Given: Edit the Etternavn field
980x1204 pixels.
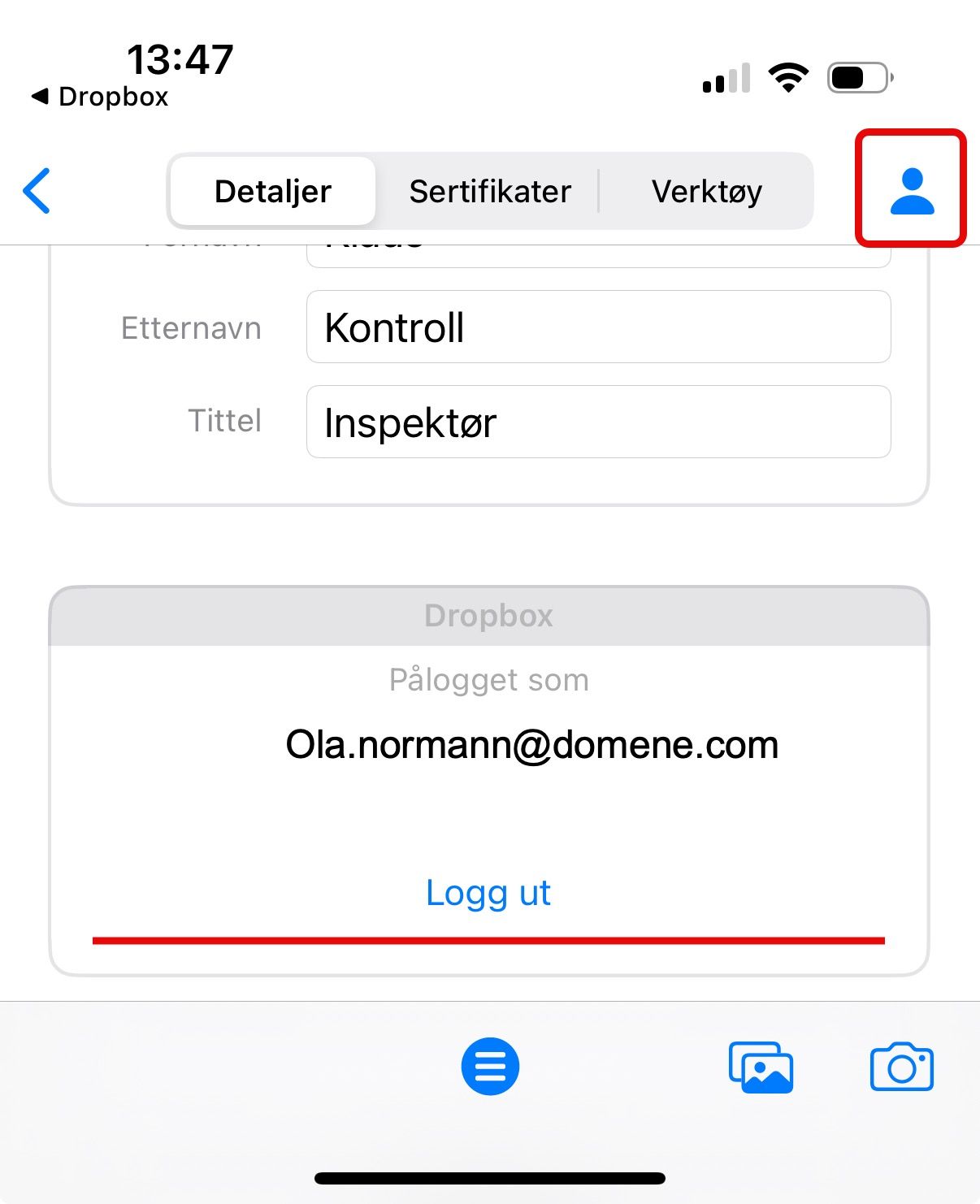Looking at the screenshot, I should 598,327.
